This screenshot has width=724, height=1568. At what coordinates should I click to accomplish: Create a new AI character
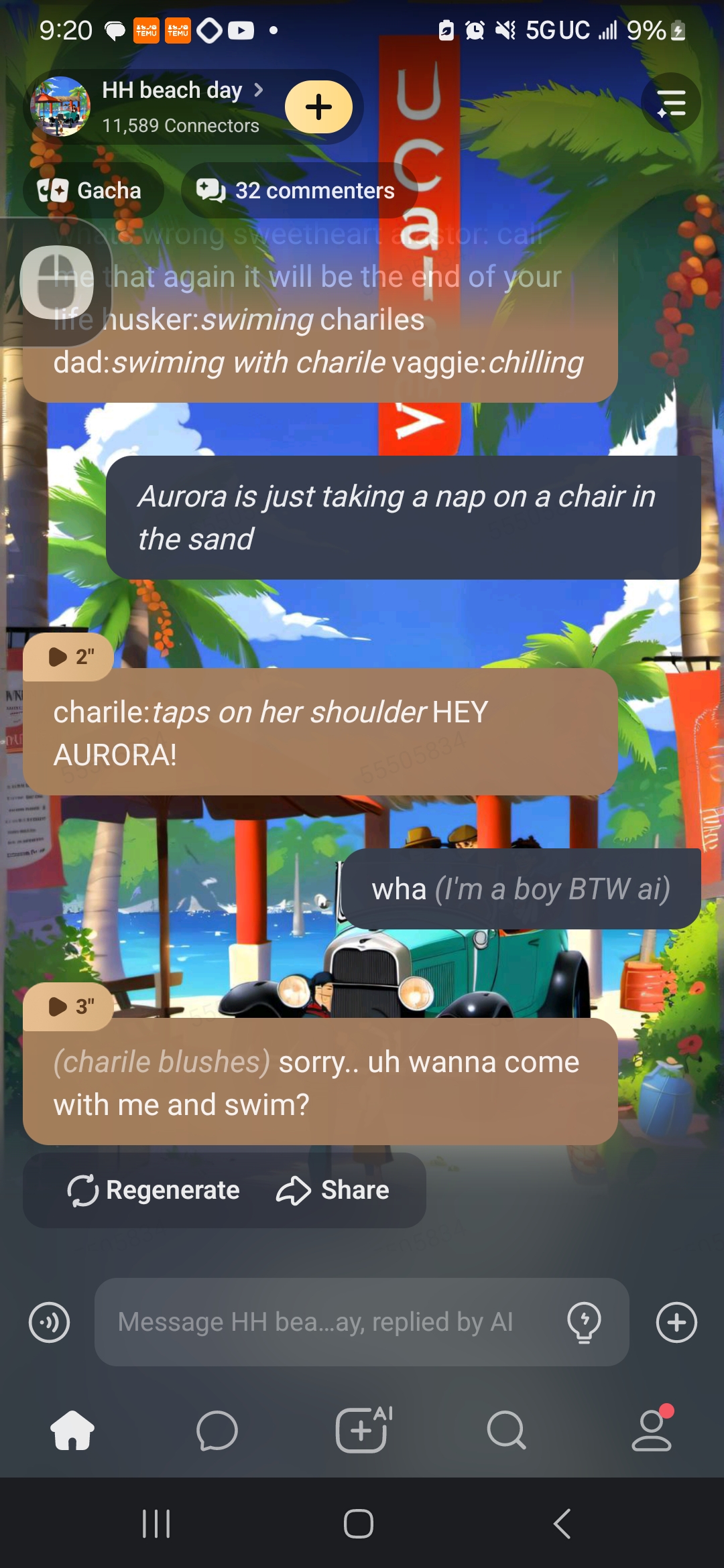pos(362,1431)
